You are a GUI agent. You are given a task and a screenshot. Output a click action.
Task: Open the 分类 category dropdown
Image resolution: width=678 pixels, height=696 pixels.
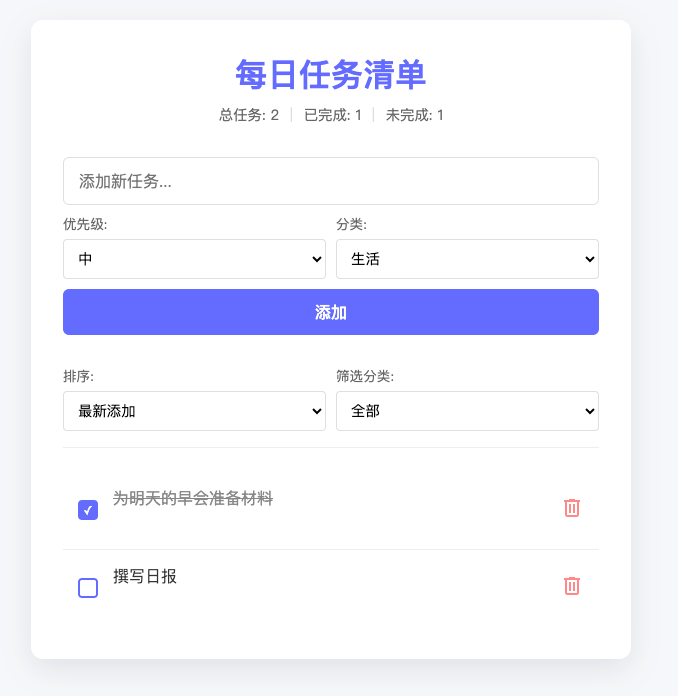pos(467,259)
